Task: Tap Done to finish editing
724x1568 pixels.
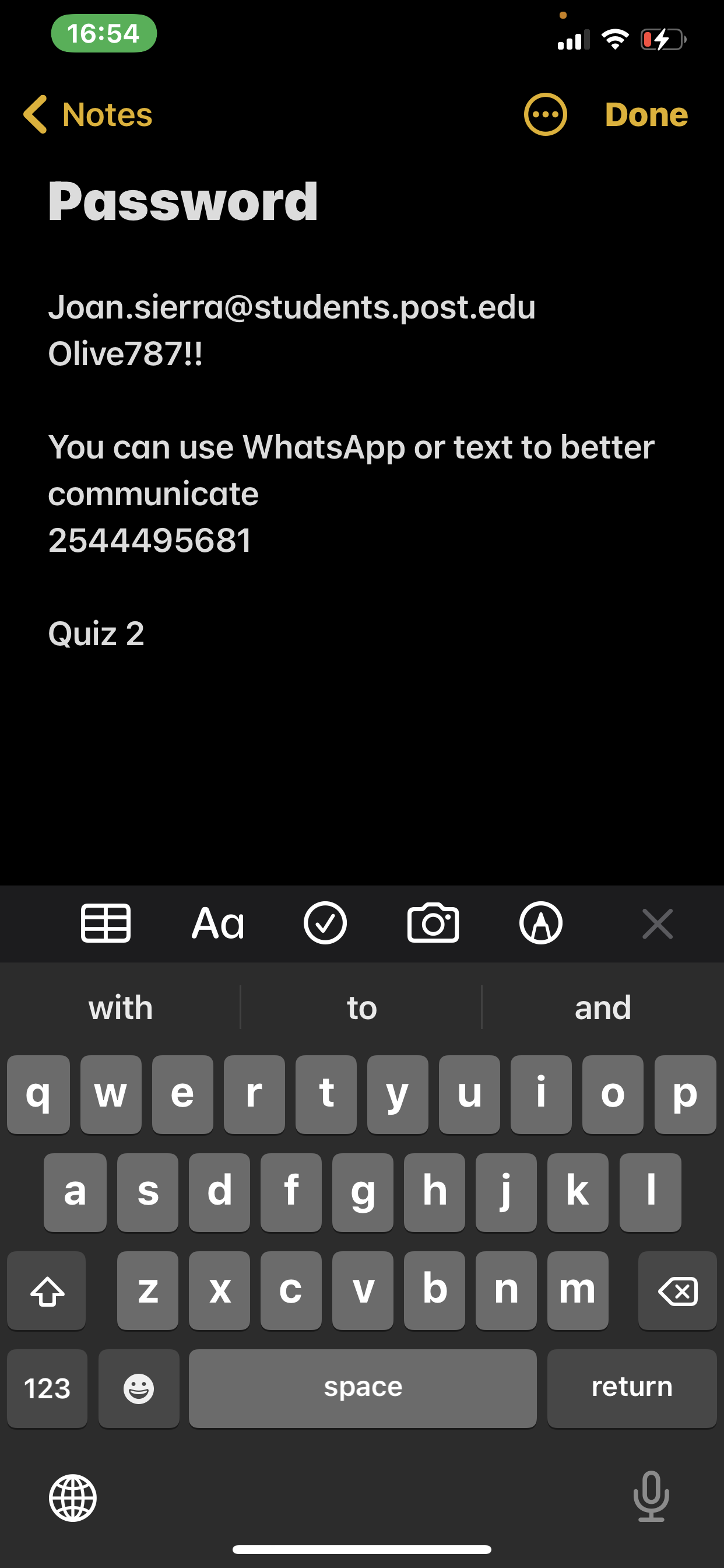Action: coord(646,114)
